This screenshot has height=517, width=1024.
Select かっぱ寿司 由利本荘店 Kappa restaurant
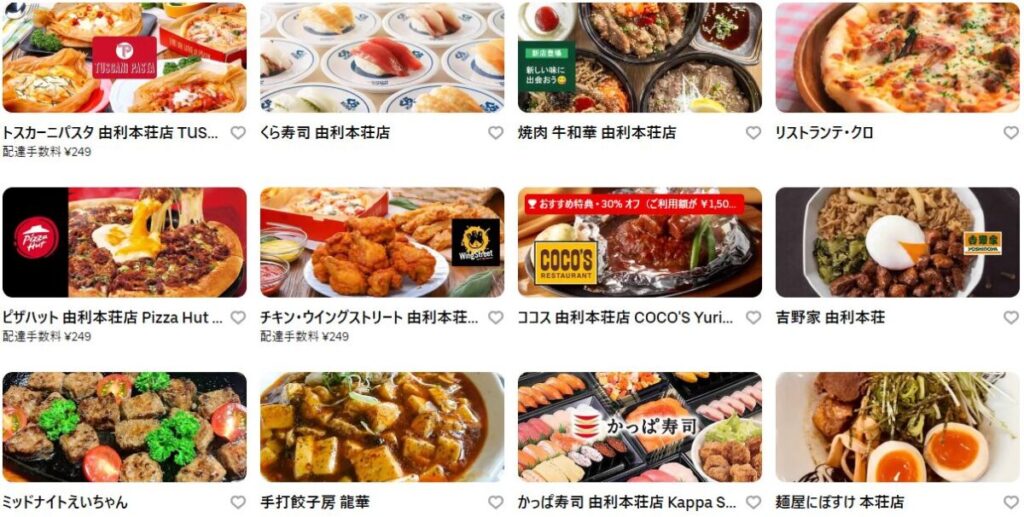(x=639, y=427)
